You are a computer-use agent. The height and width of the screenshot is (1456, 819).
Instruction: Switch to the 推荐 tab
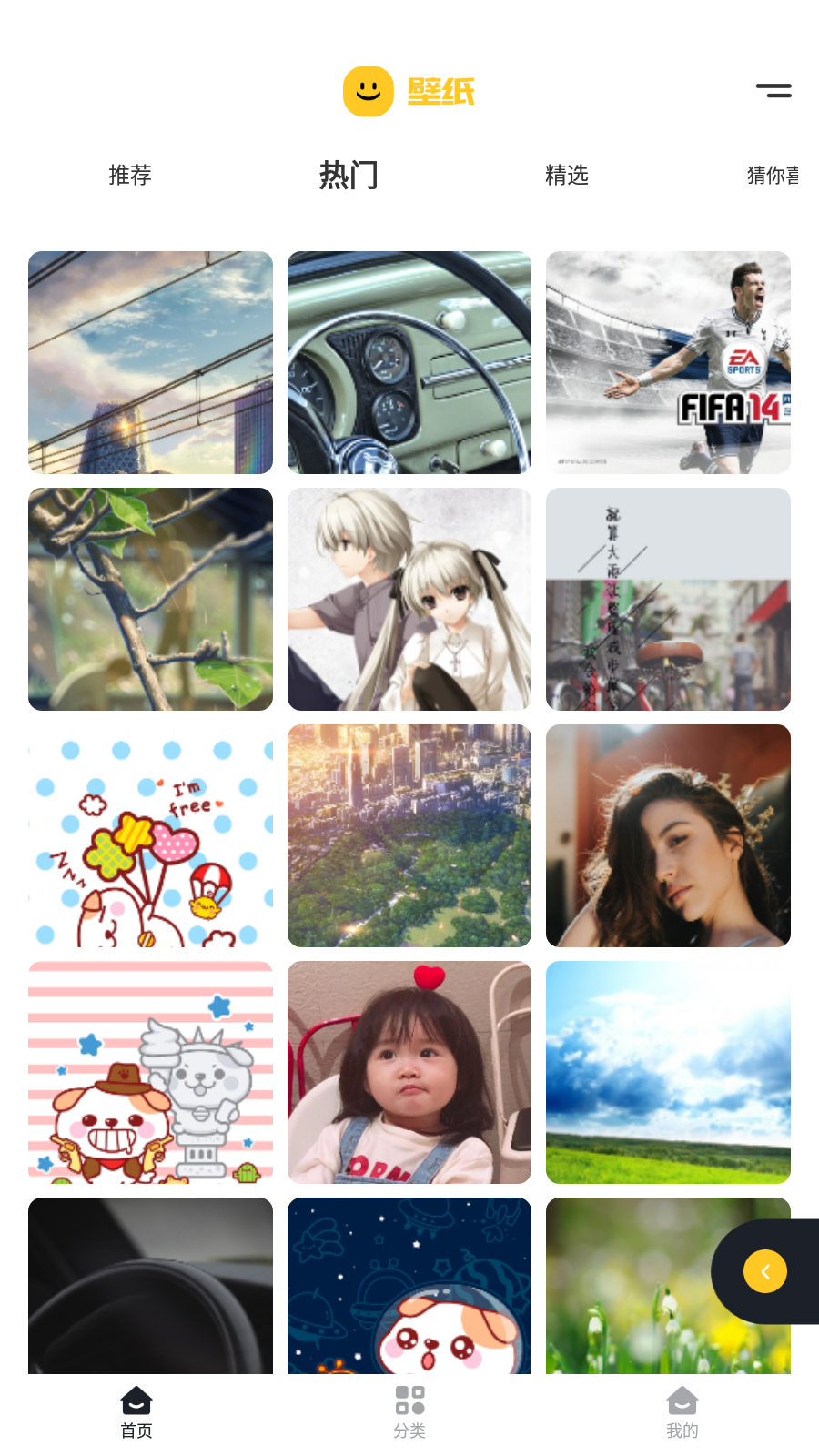(x=130, y=175)
